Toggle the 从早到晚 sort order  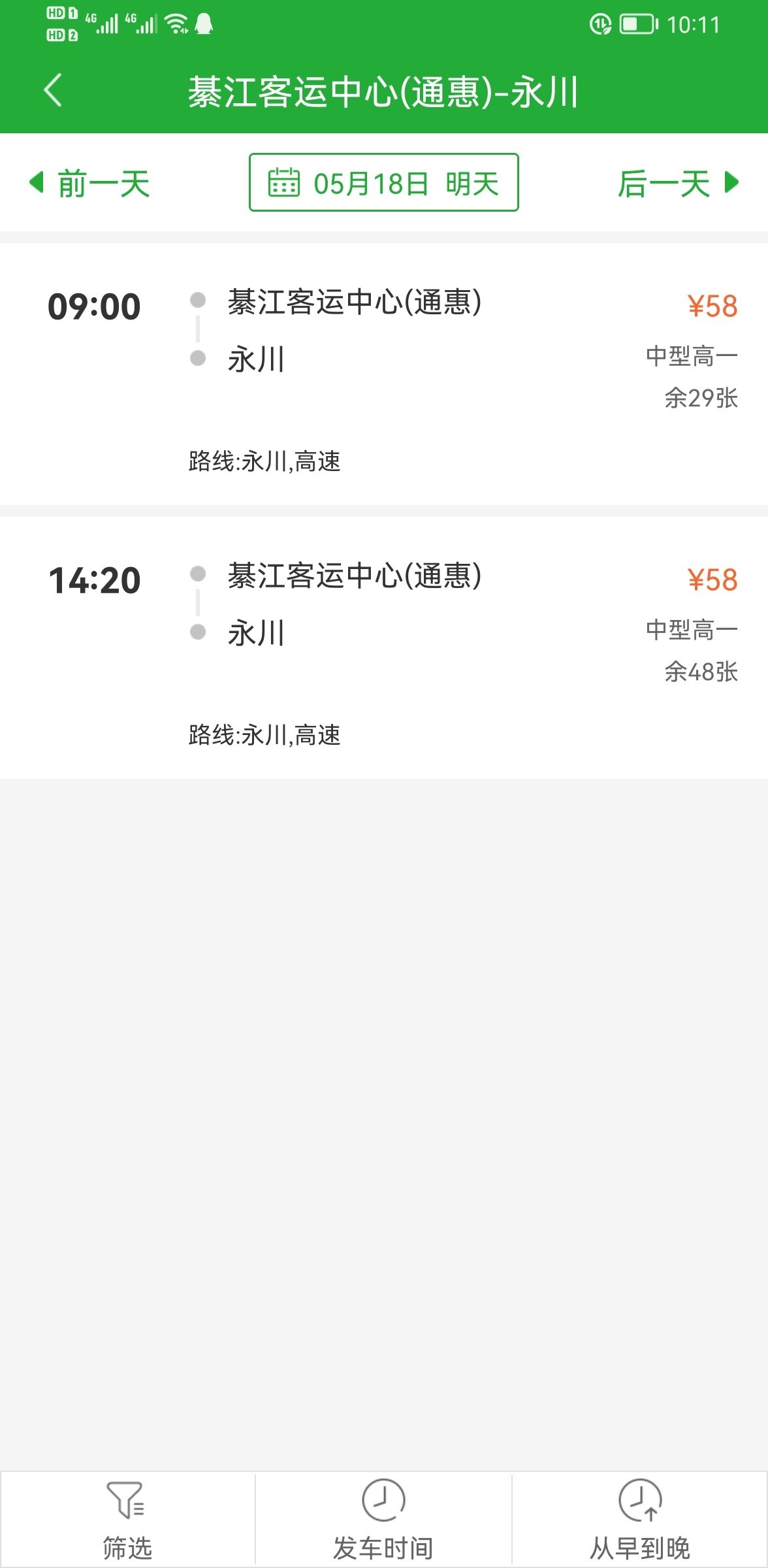(x=640, y=1520)
